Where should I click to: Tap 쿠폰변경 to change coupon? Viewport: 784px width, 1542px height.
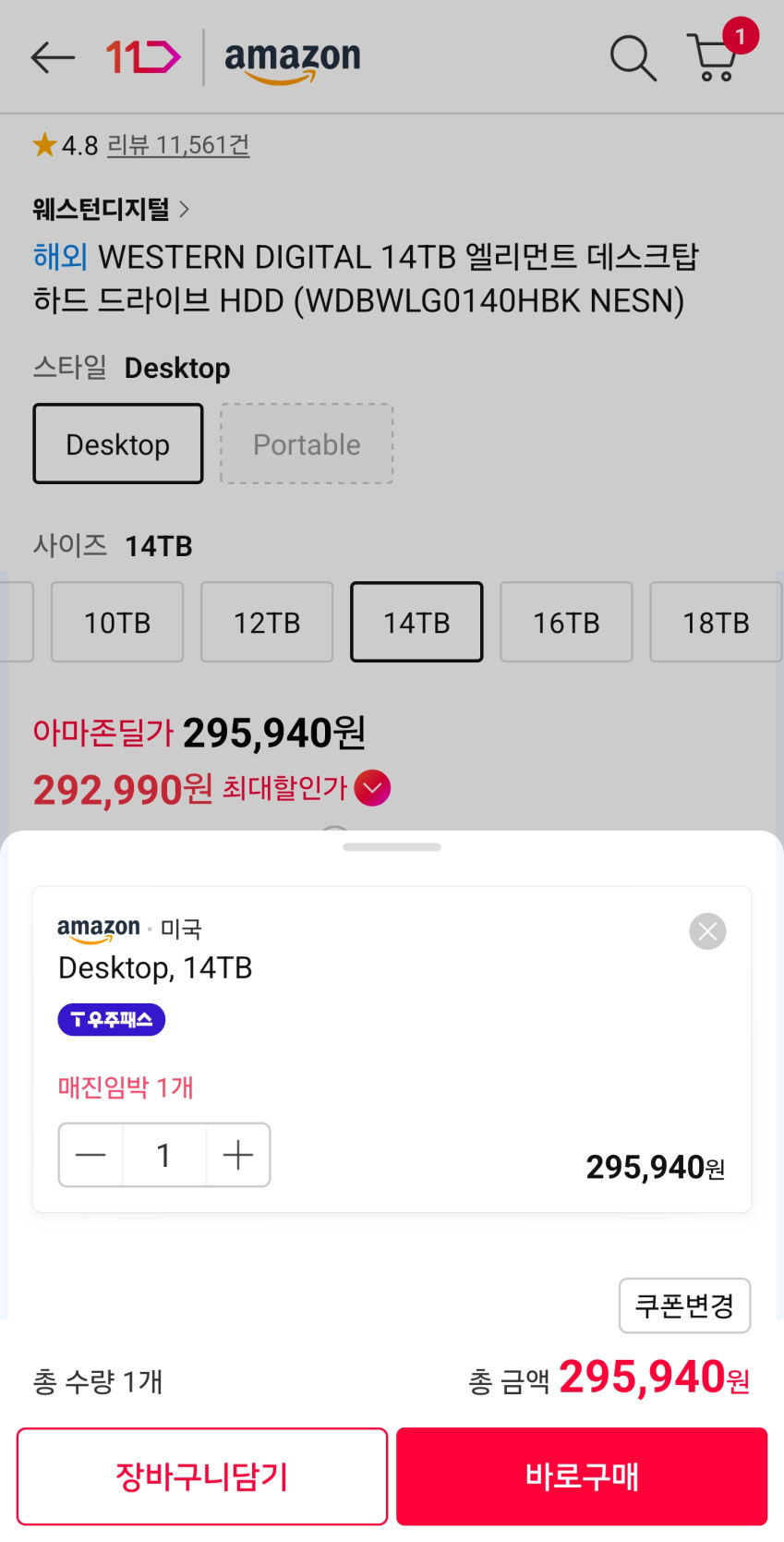[684, 1305]
